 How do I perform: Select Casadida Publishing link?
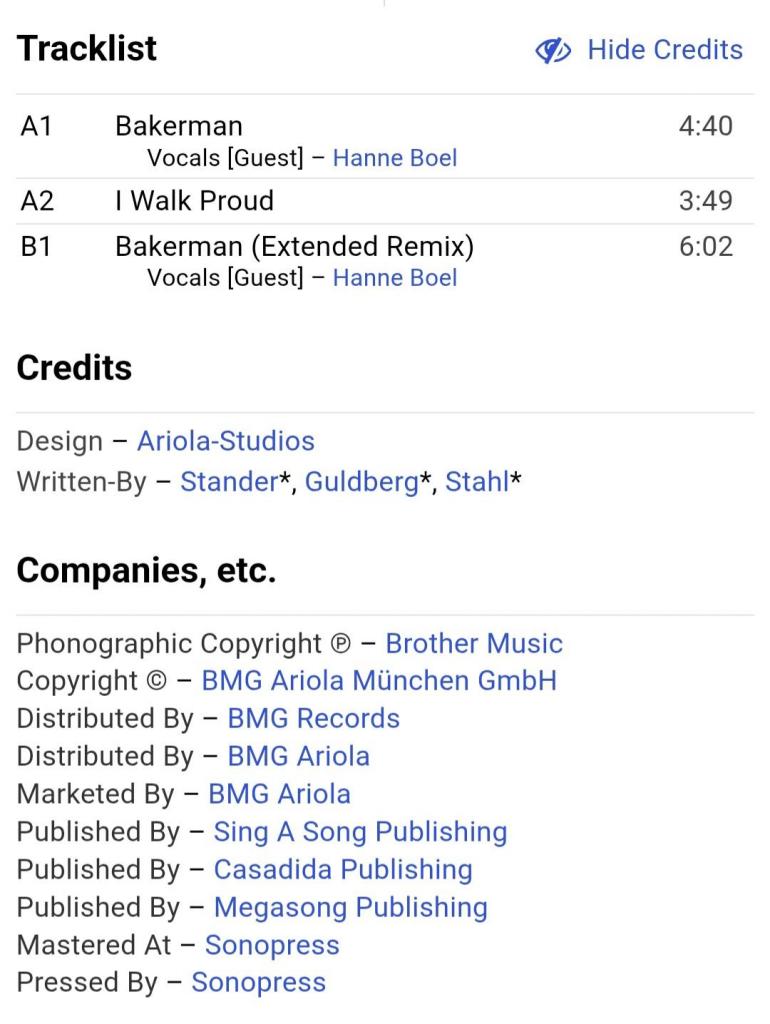[x=343, y=870]
